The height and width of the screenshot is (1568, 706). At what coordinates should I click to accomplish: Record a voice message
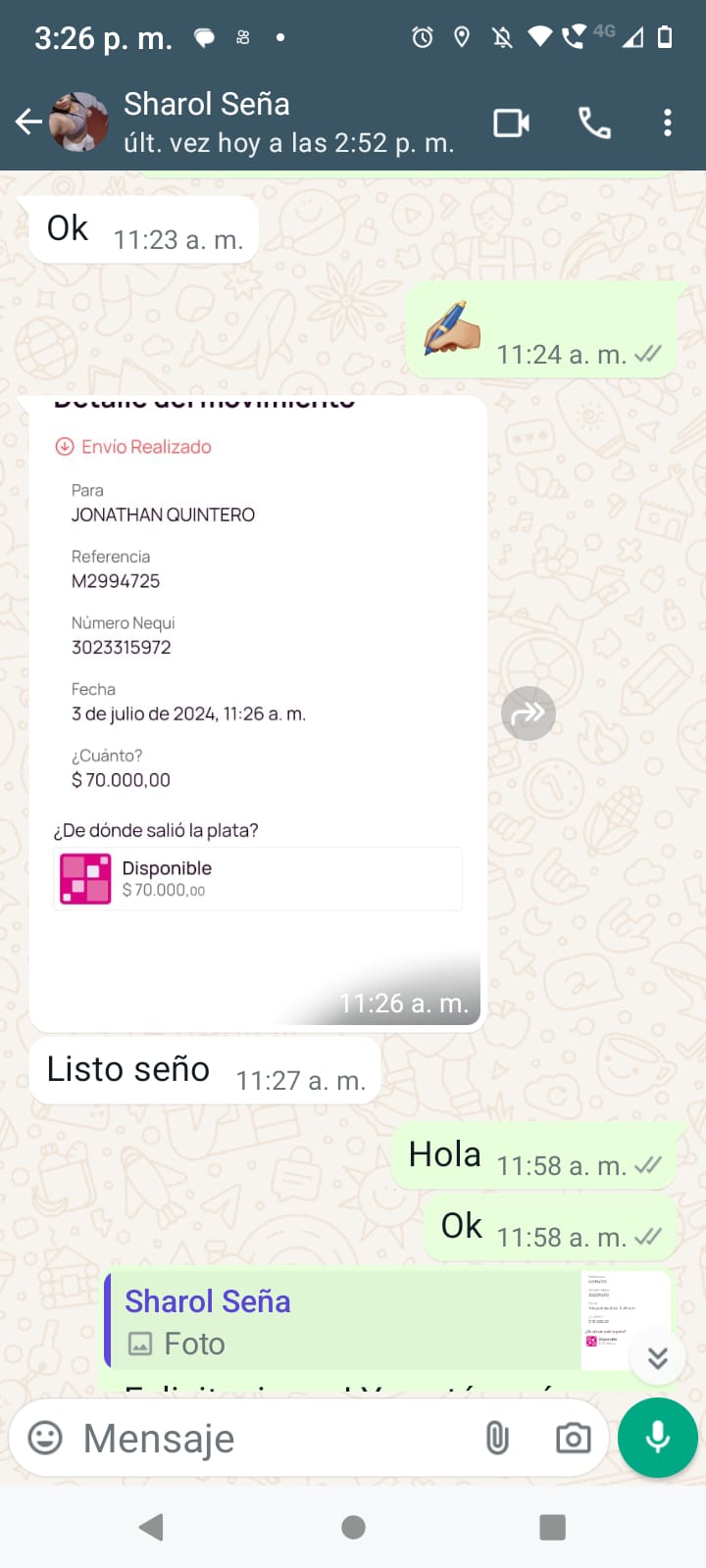pos(658,1438)
